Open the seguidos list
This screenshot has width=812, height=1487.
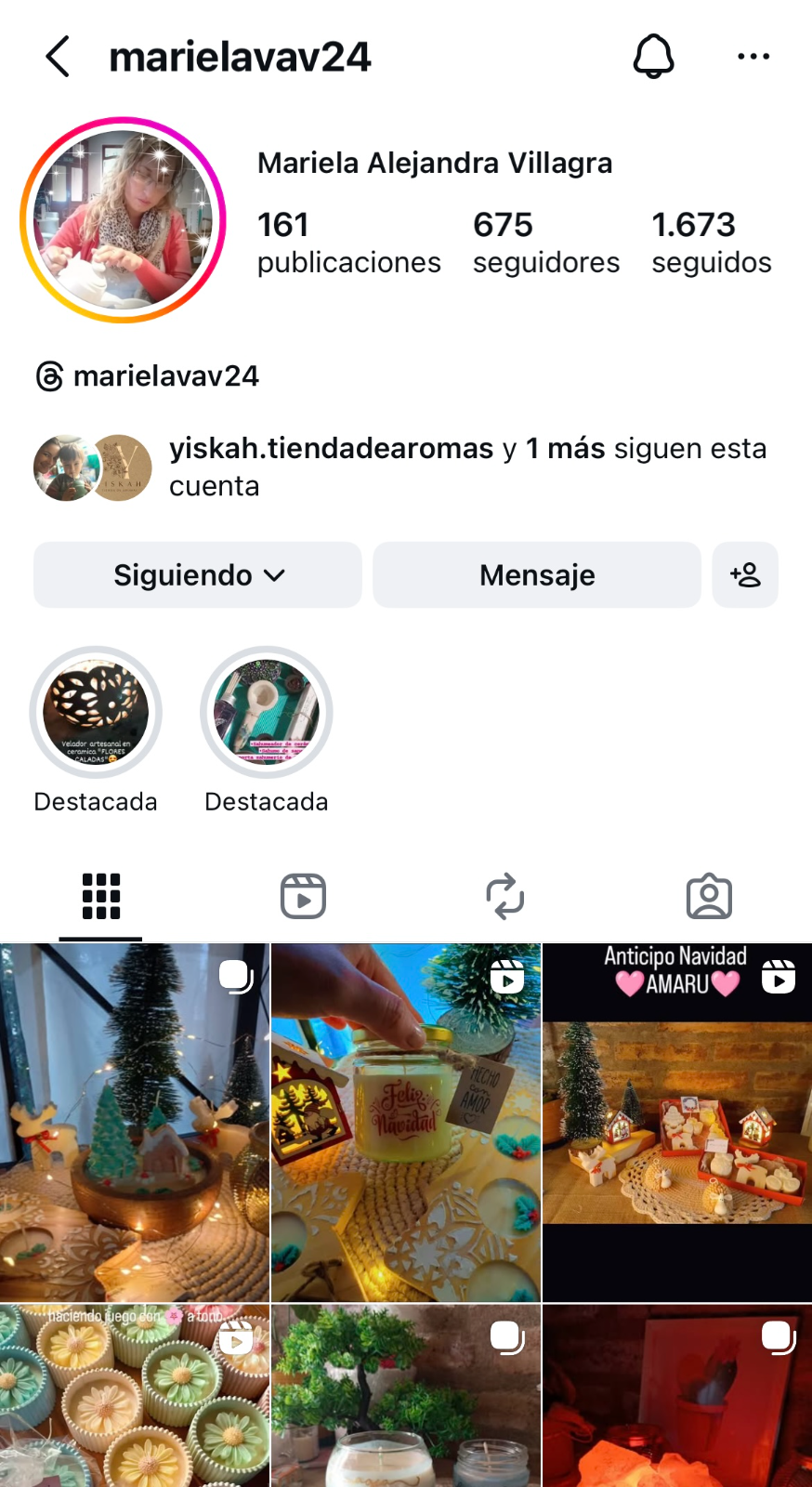[x=711, y=243]
